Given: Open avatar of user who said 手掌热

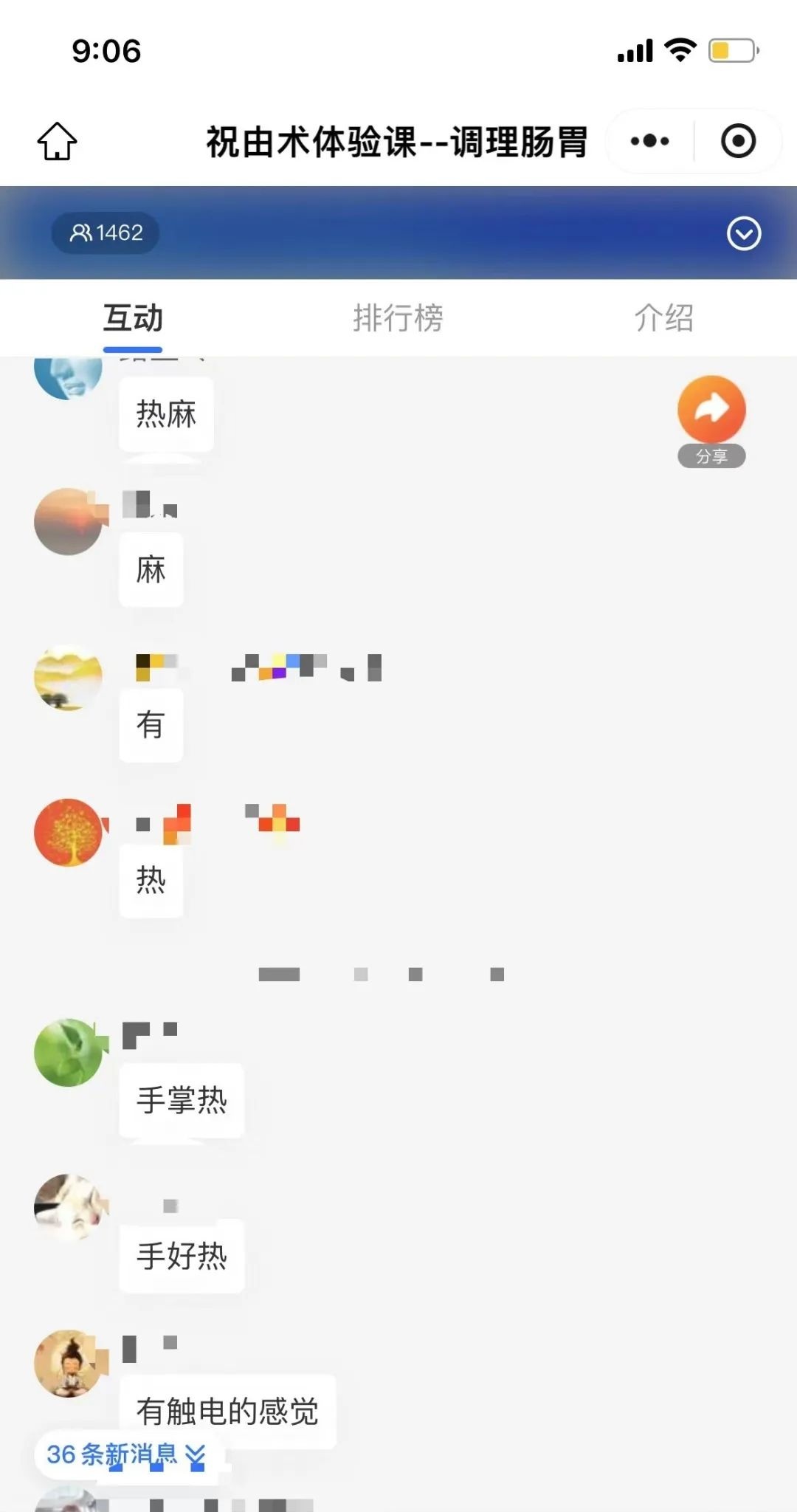Looking at the screenshot, I should pos(68,1052).
